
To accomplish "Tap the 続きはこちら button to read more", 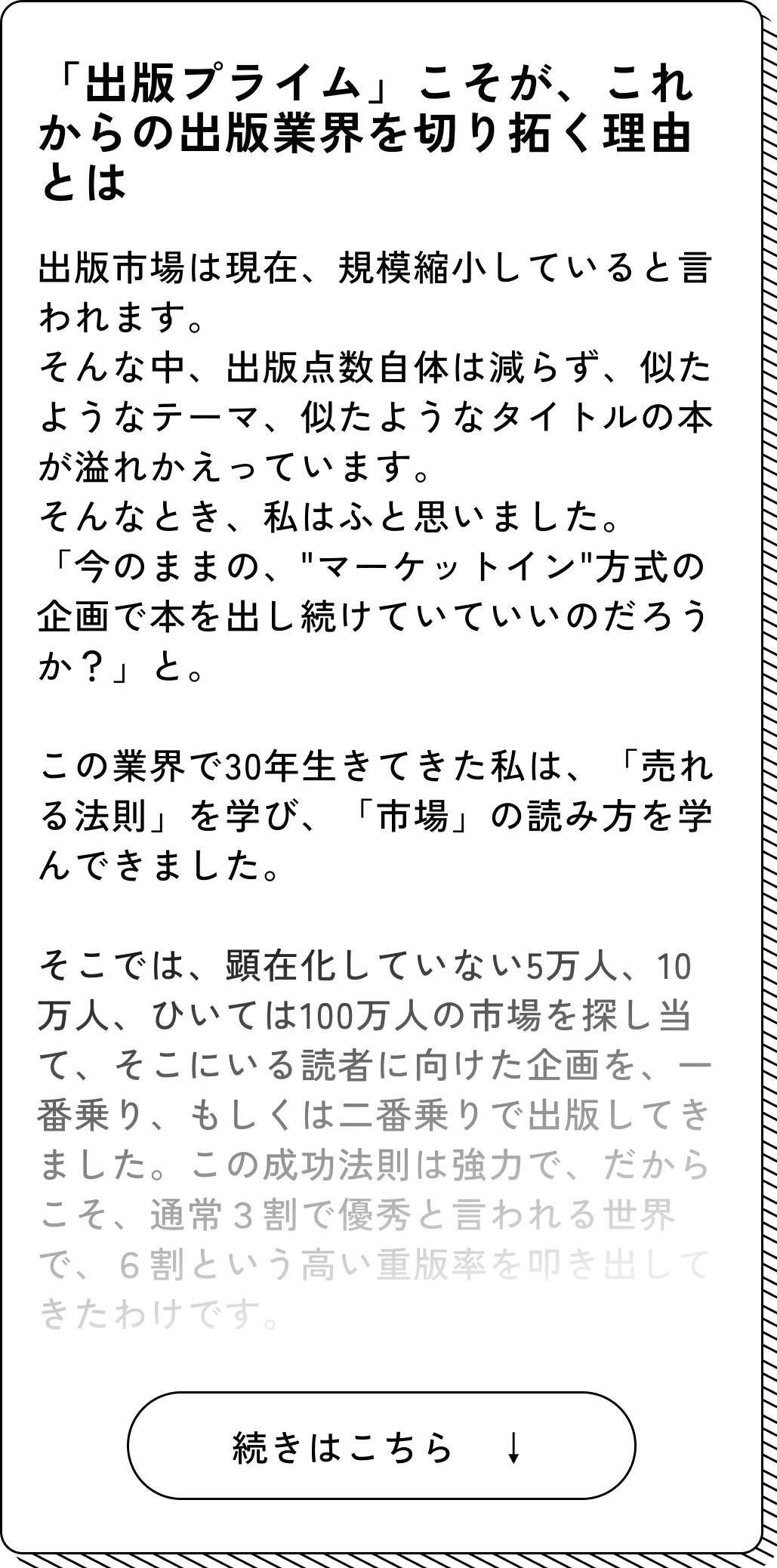I will 381,1446.
